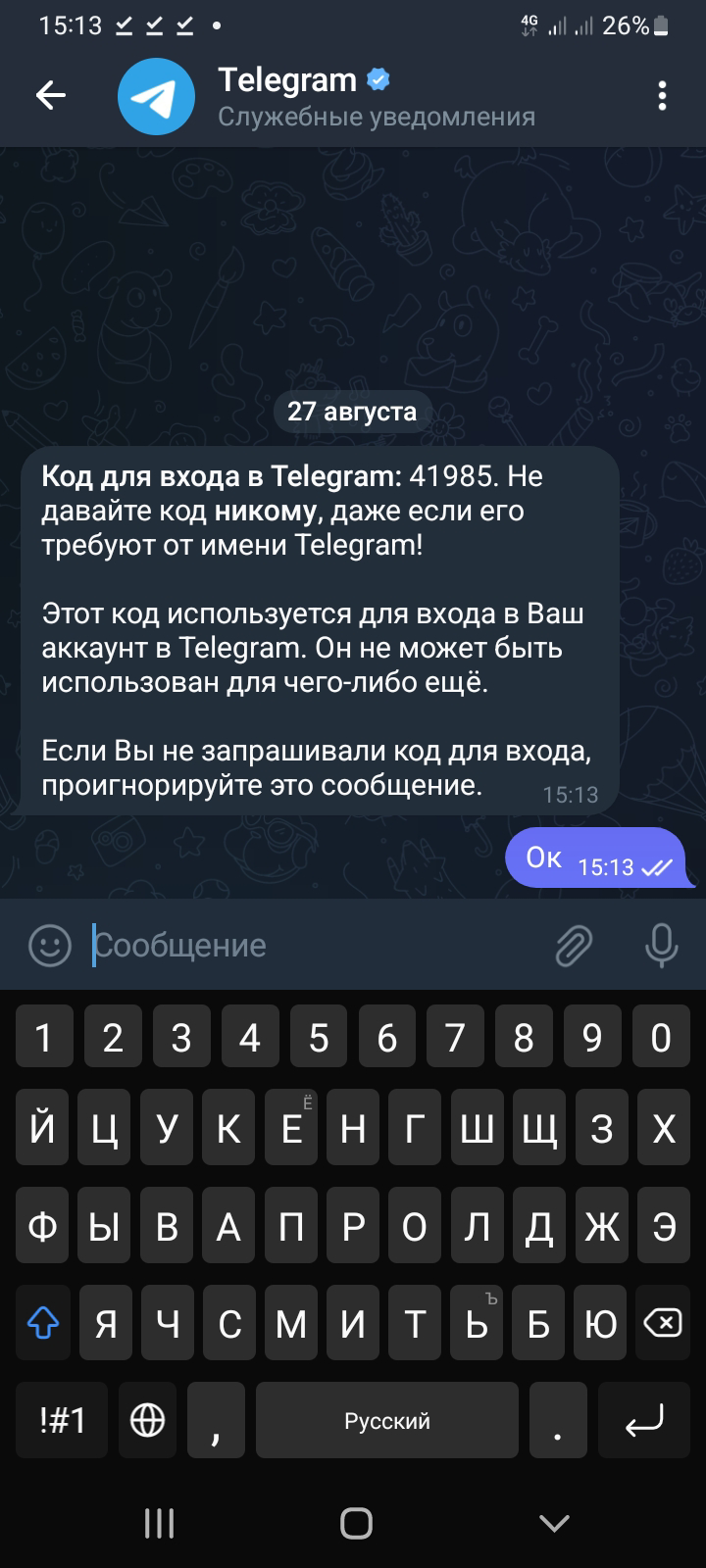Hide the keyboard with down chevron
The height and width of the screenshot is (1568, 706).
click(x=554, y=1523)
